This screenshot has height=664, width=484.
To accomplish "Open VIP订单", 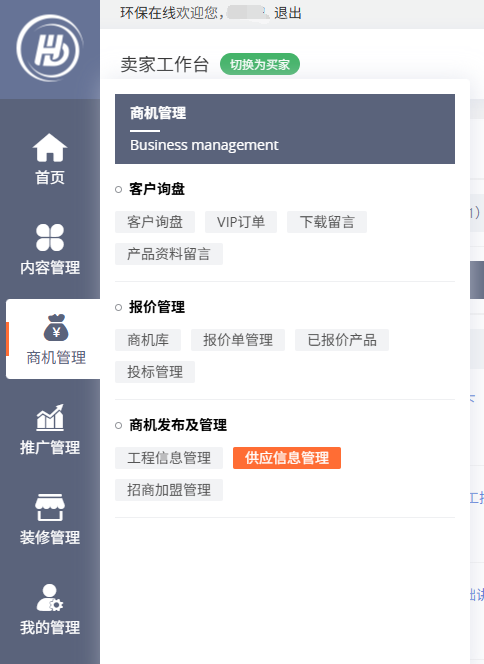I will tap(241, 222).
